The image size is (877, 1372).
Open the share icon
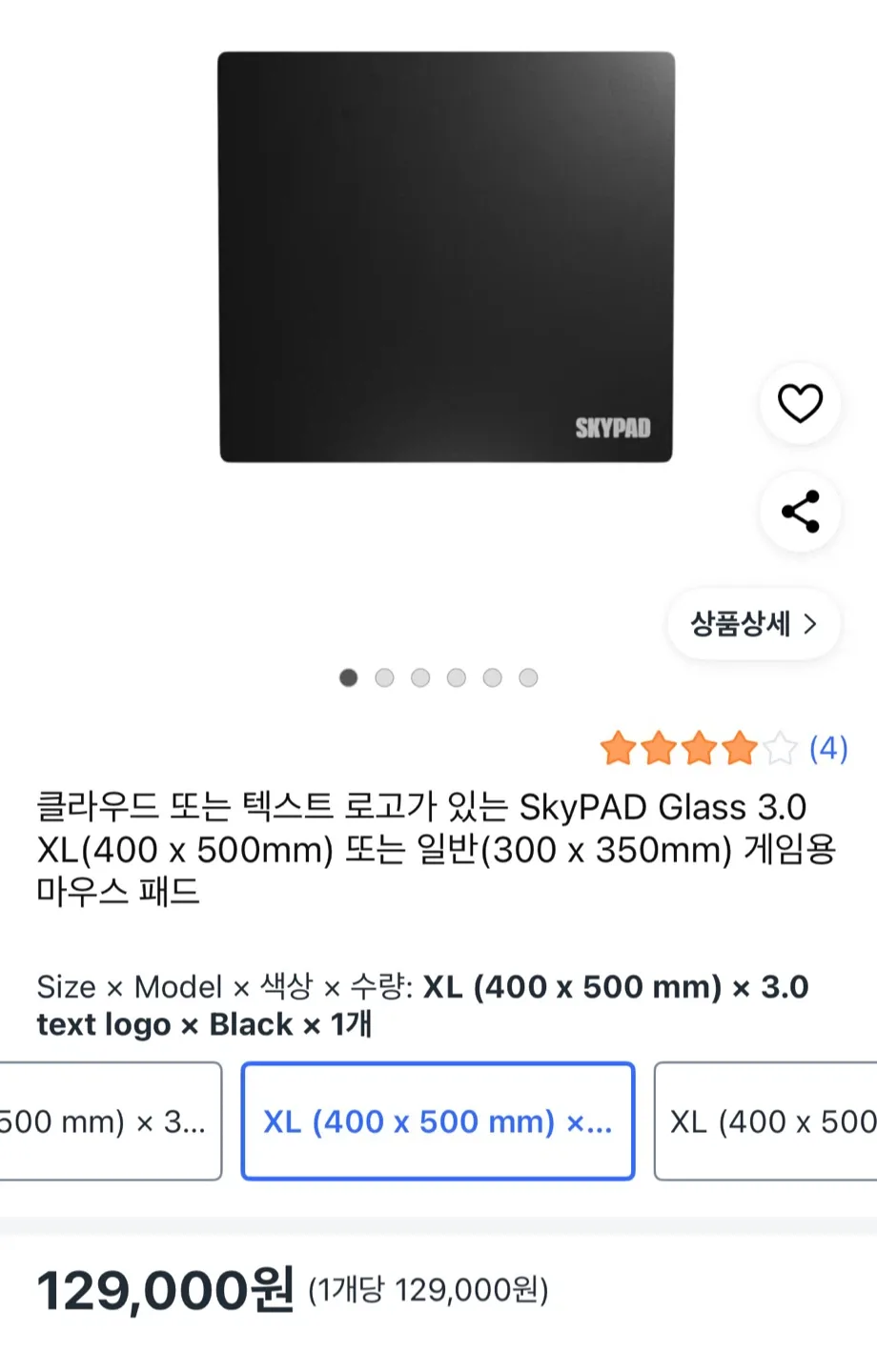point(799,512)
